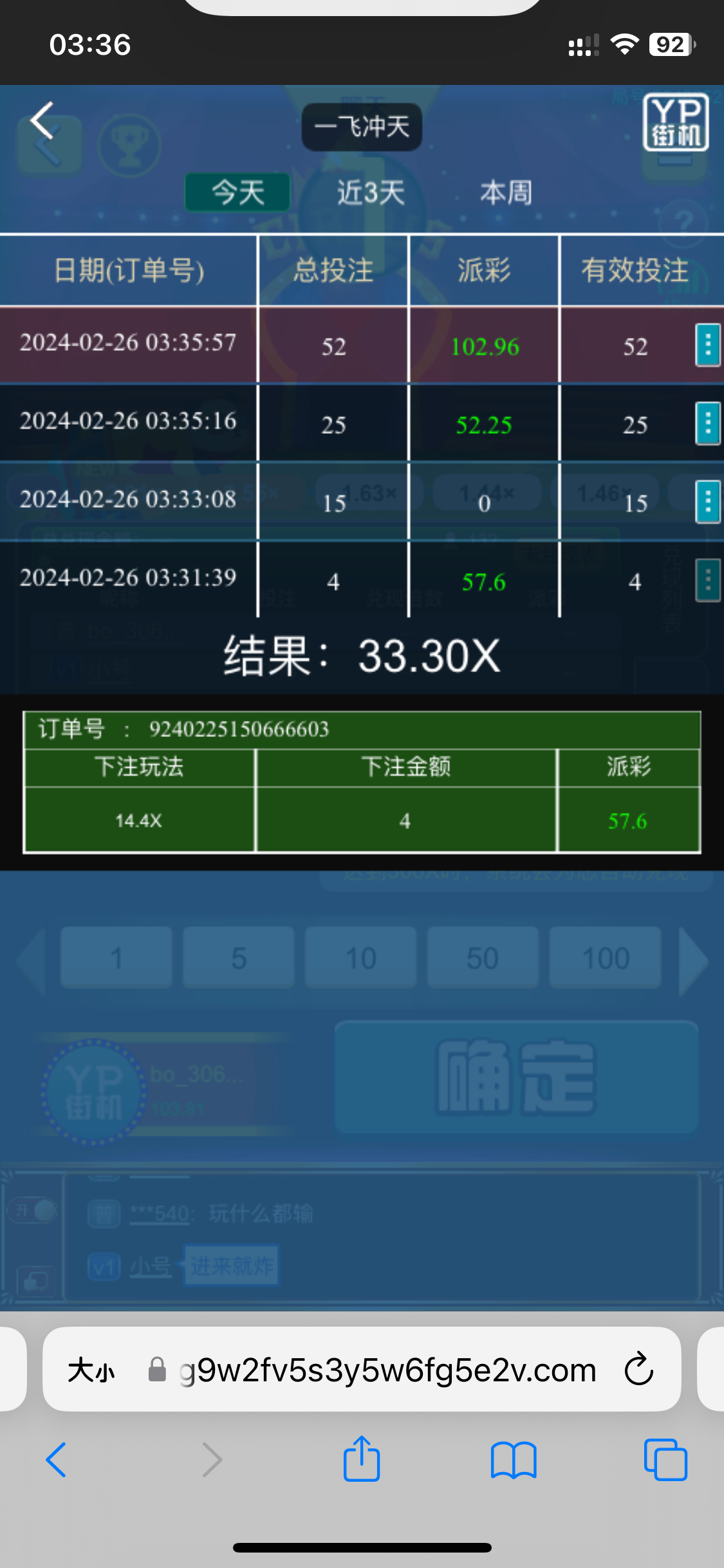Open the 大小 page settings menu
724x1568 pixels.
click(91, 1370)
